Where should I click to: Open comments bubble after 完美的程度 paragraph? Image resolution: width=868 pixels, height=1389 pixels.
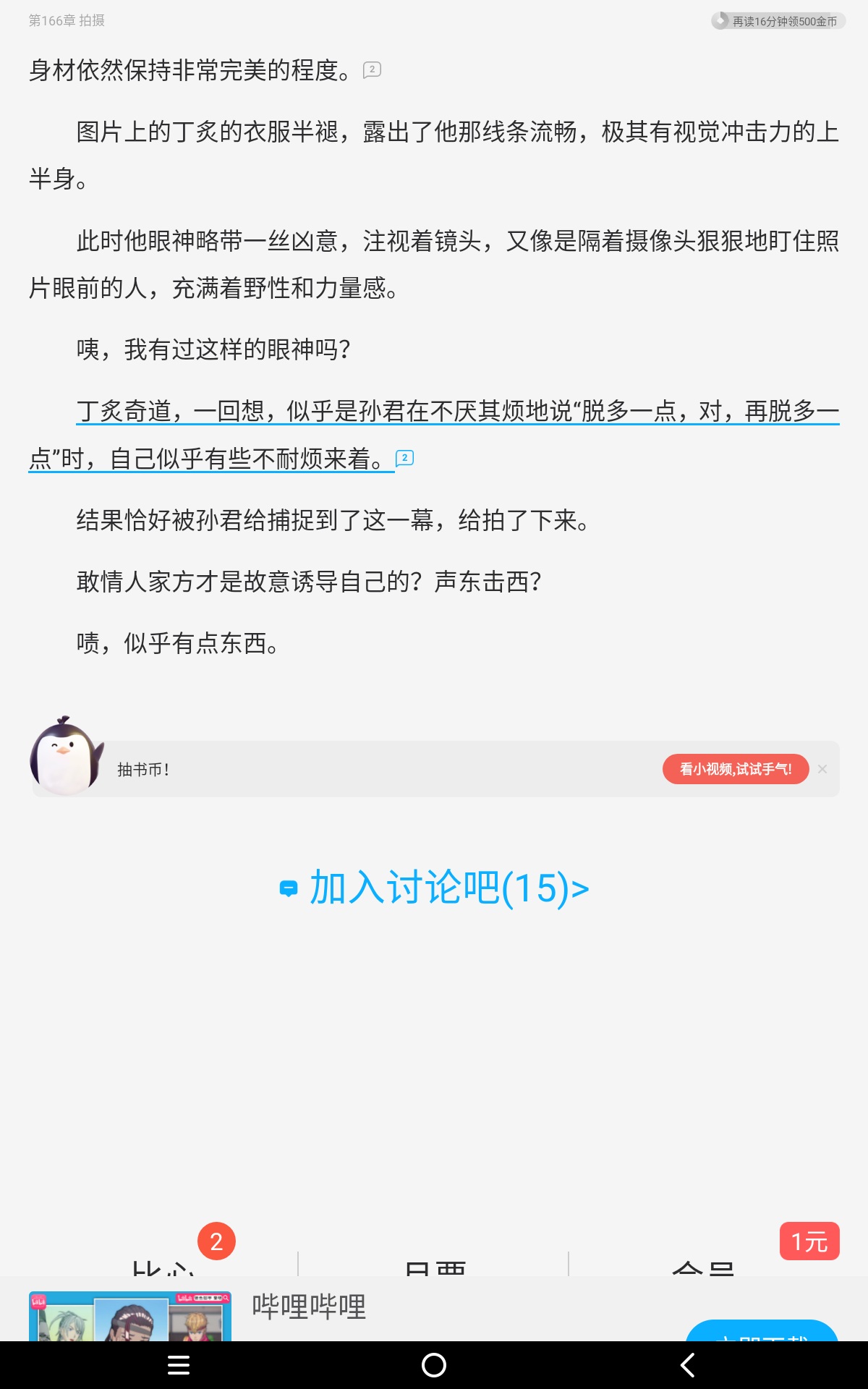(372, 70)
